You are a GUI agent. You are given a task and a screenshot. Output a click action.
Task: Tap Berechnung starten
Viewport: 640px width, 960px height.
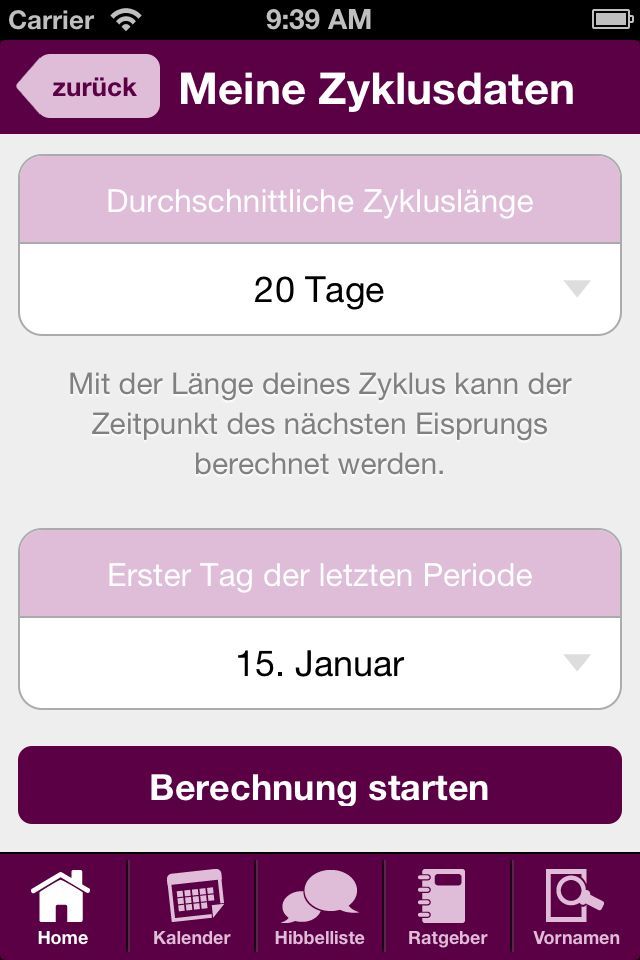coord(320,786)
